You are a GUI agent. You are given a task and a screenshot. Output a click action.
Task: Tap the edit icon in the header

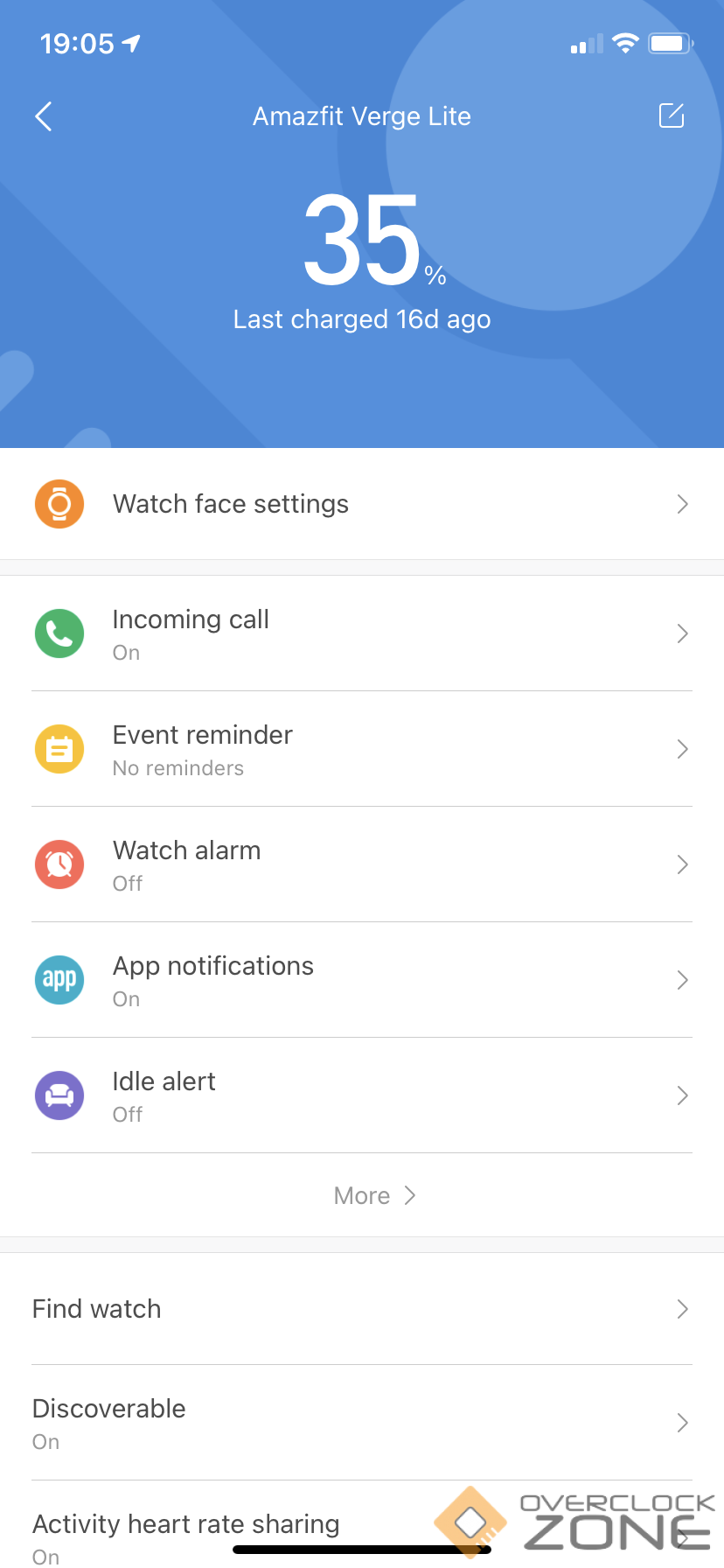point(671,115)
